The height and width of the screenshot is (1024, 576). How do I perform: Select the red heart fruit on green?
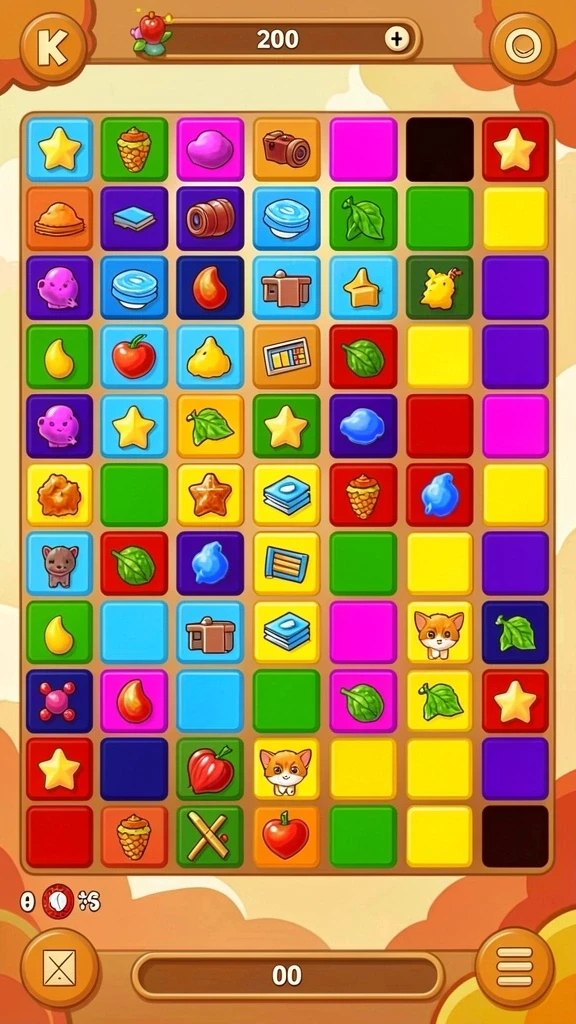click(210, 769)
